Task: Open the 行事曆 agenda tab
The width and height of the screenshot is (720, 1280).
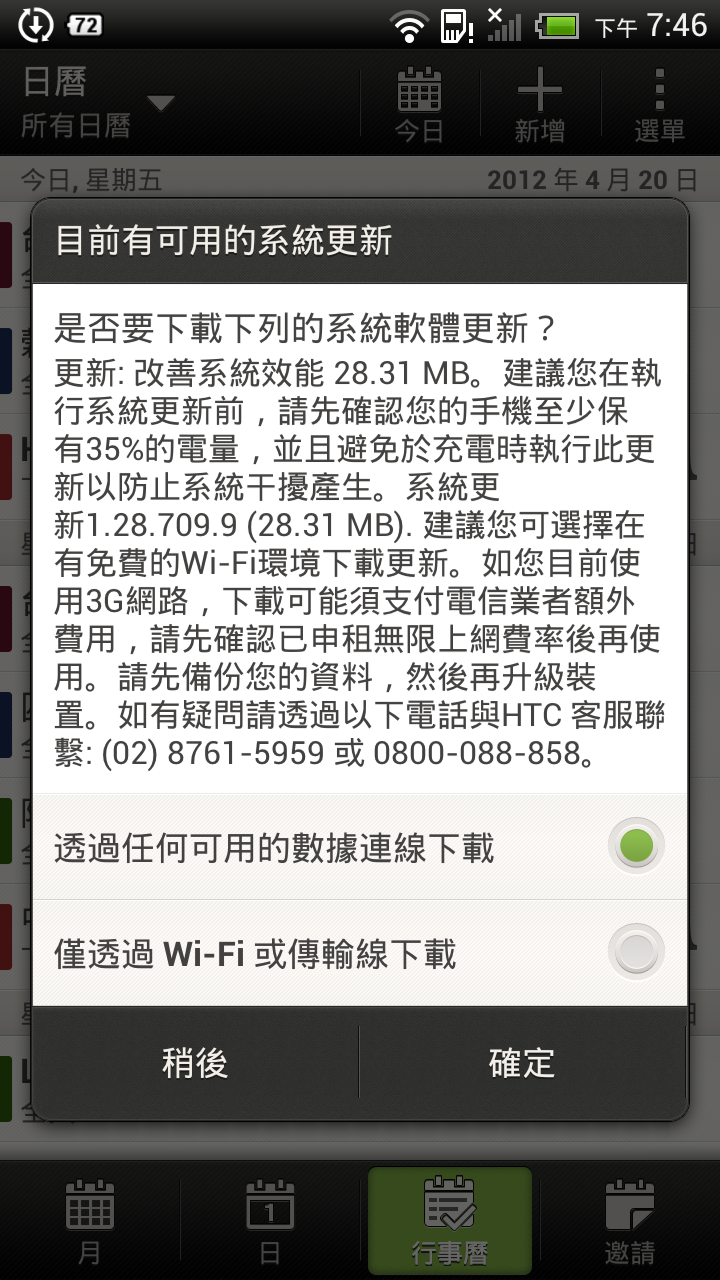Action: [x=449, y=1220]
